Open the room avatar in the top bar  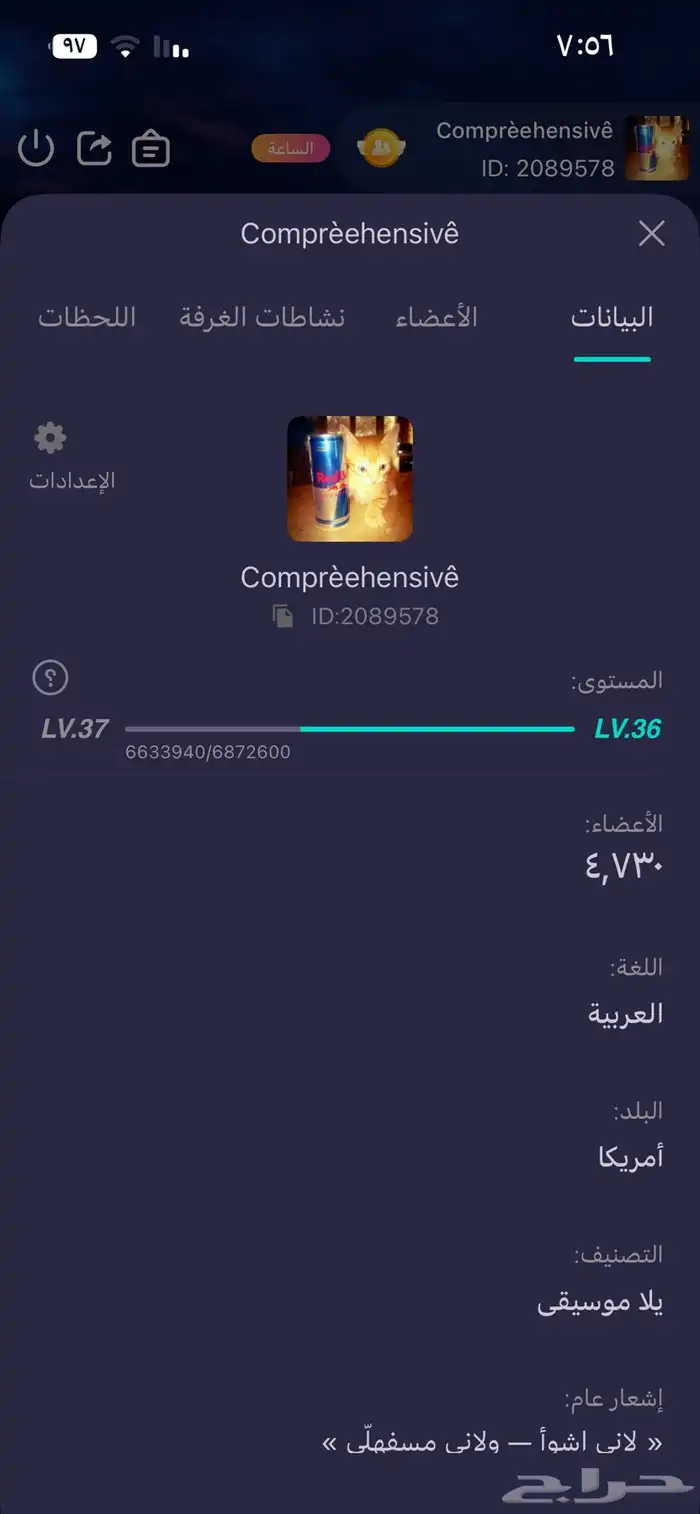(656, 148)
